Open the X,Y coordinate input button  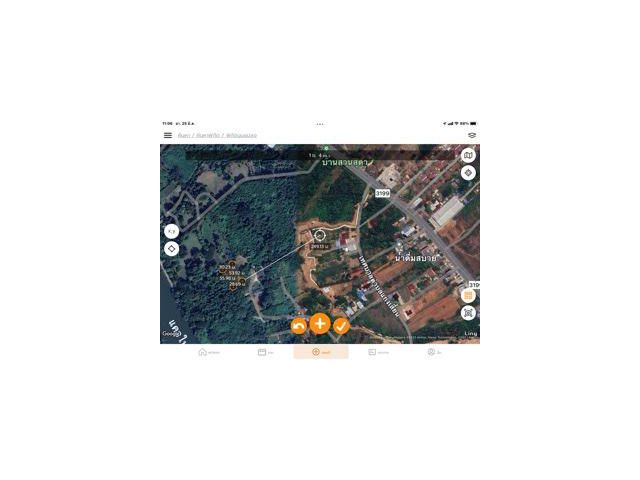coord(172,231)
